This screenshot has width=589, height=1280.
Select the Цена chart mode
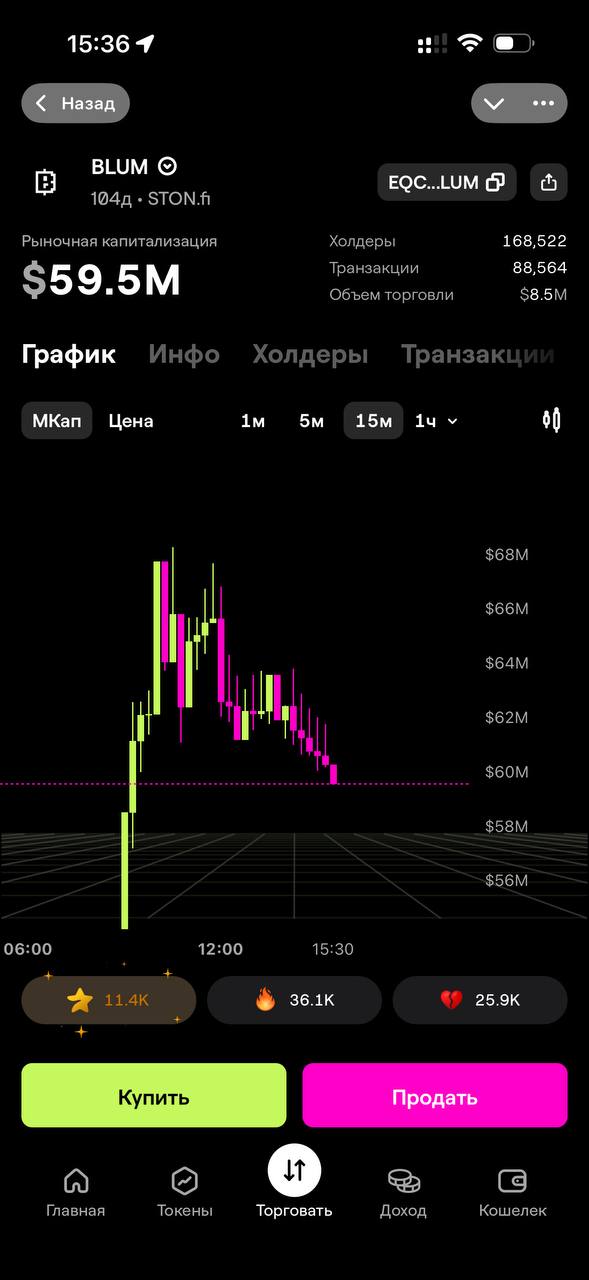tap(131, 421)
